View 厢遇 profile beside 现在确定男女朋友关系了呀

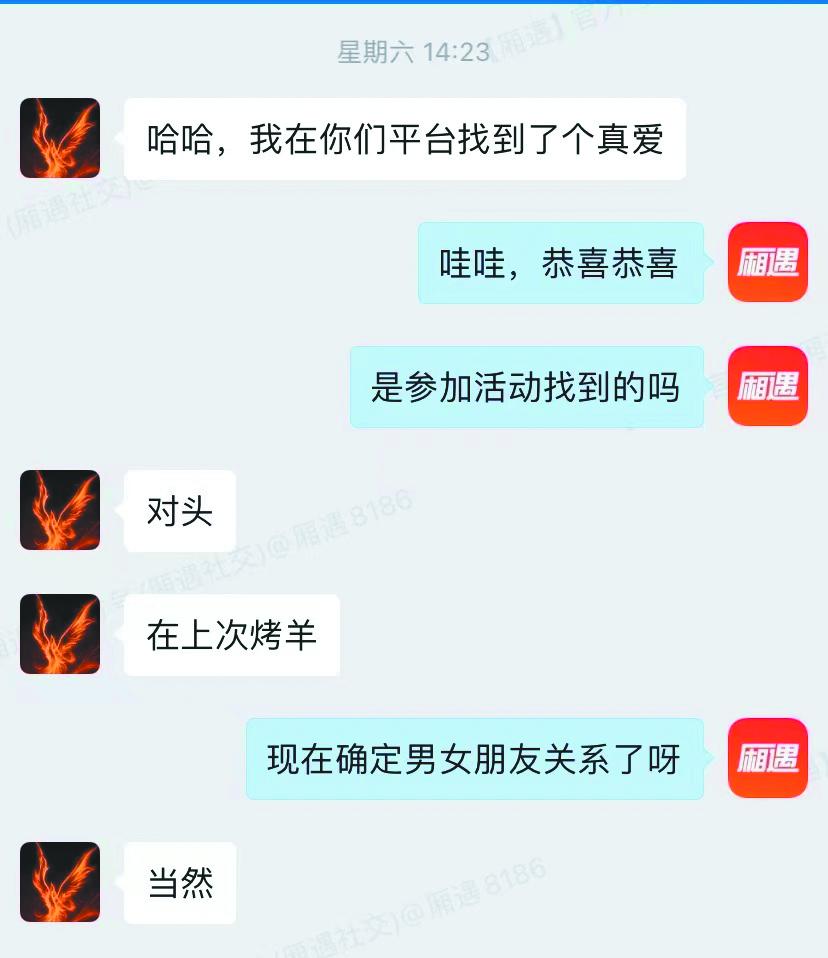(x=767, y=758)
